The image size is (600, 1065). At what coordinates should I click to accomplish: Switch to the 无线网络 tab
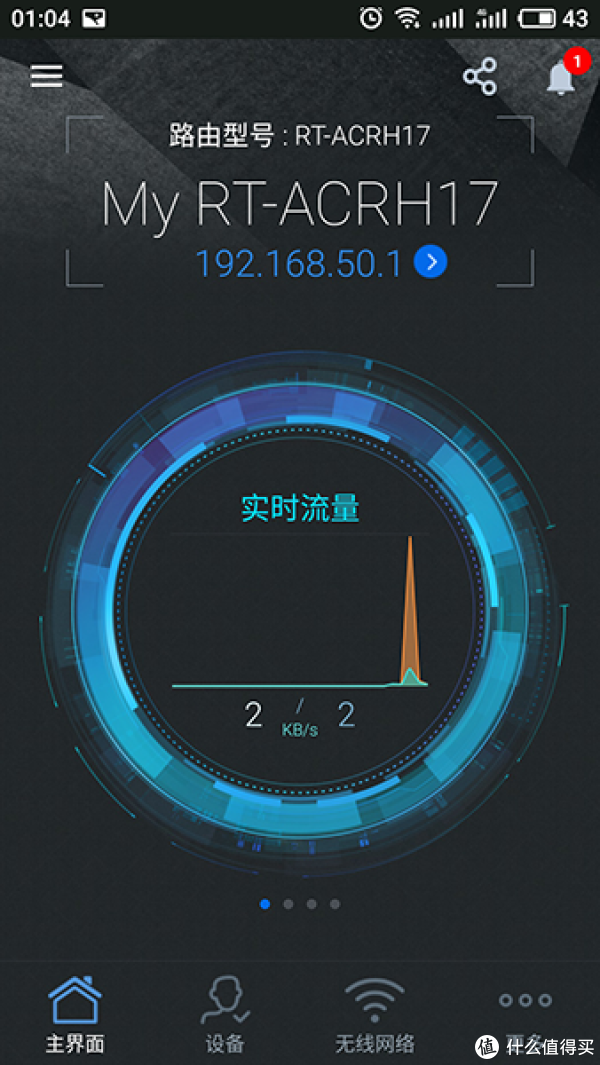tap(374, 1012)
